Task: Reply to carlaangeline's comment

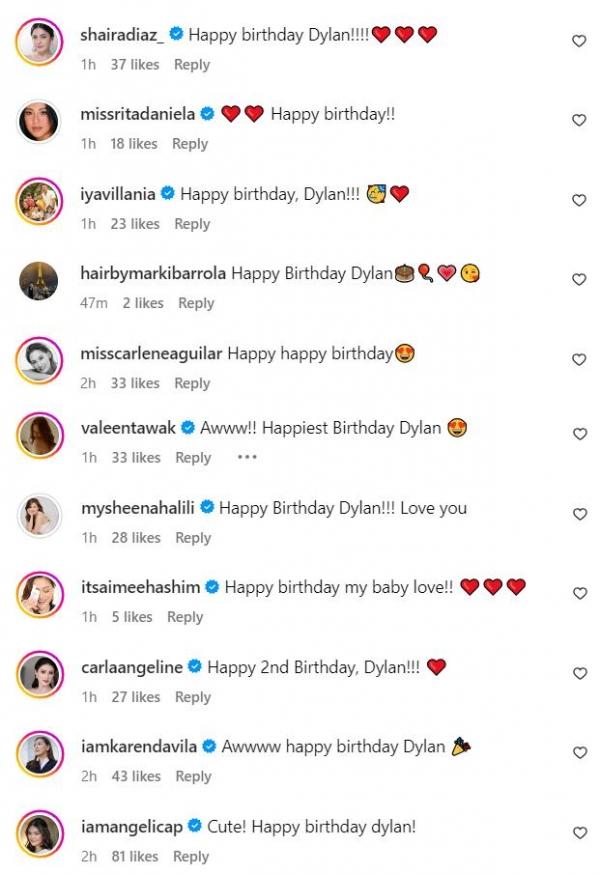Action: coord(192,697)
